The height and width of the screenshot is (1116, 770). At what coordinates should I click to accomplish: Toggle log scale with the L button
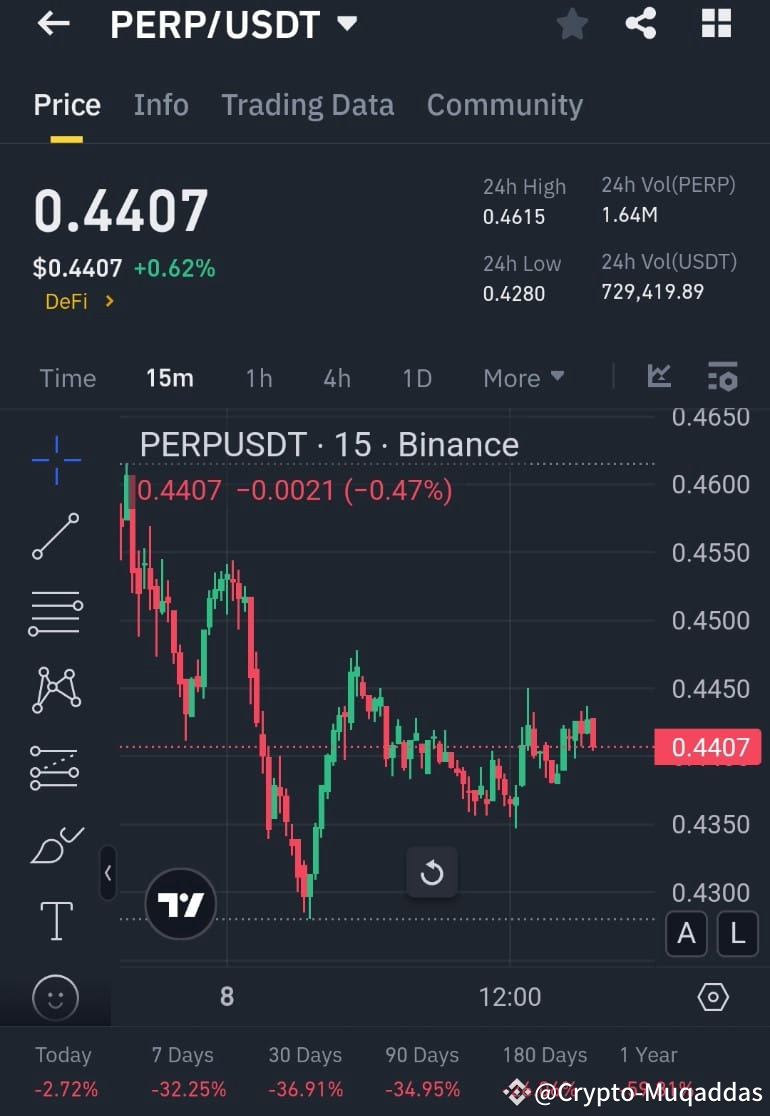click(737, 933)
